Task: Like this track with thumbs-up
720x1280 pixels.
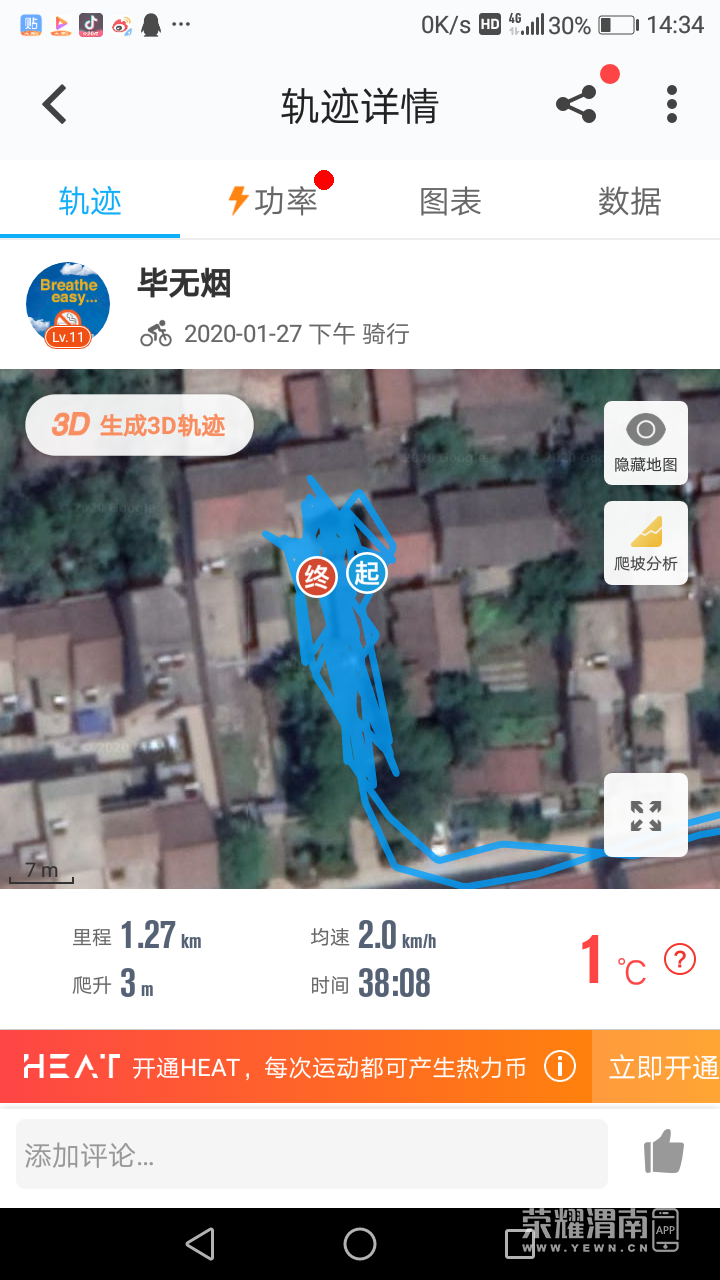Action: pyautogui.click(x=663, y=1153)
